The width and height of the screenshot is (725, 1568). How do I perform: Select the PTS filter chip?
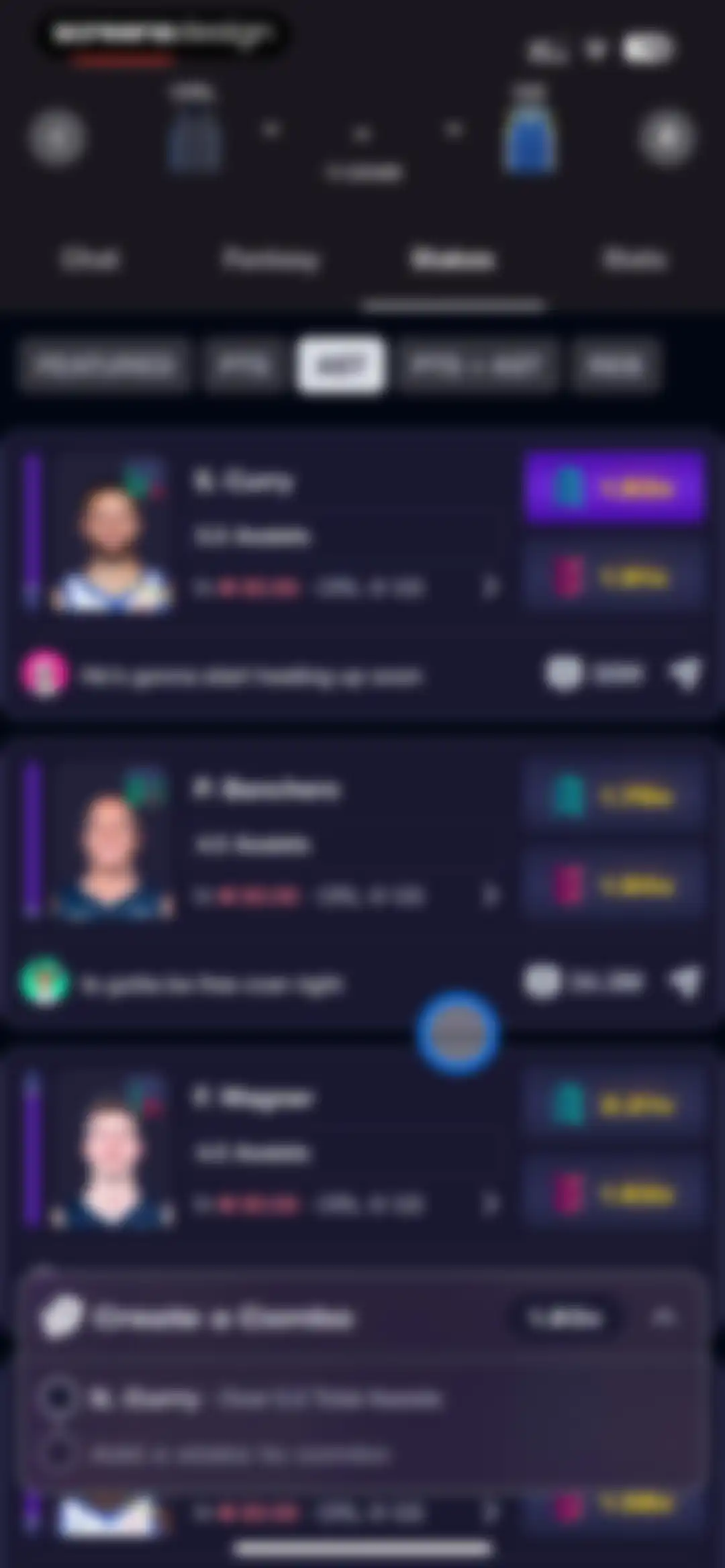(242, 365)
